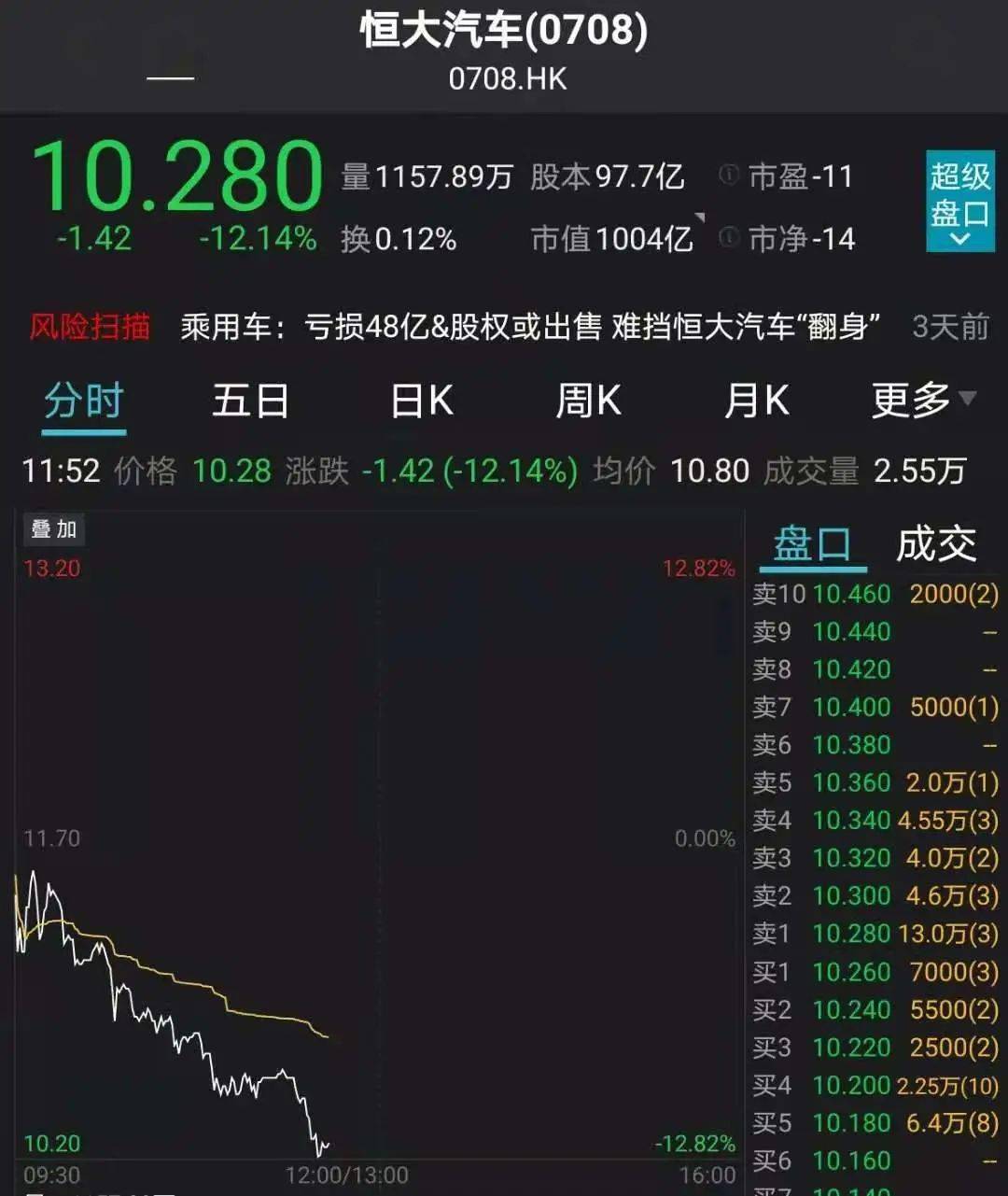Tap the 叠加 overlay button

click(x=53, y=529)
